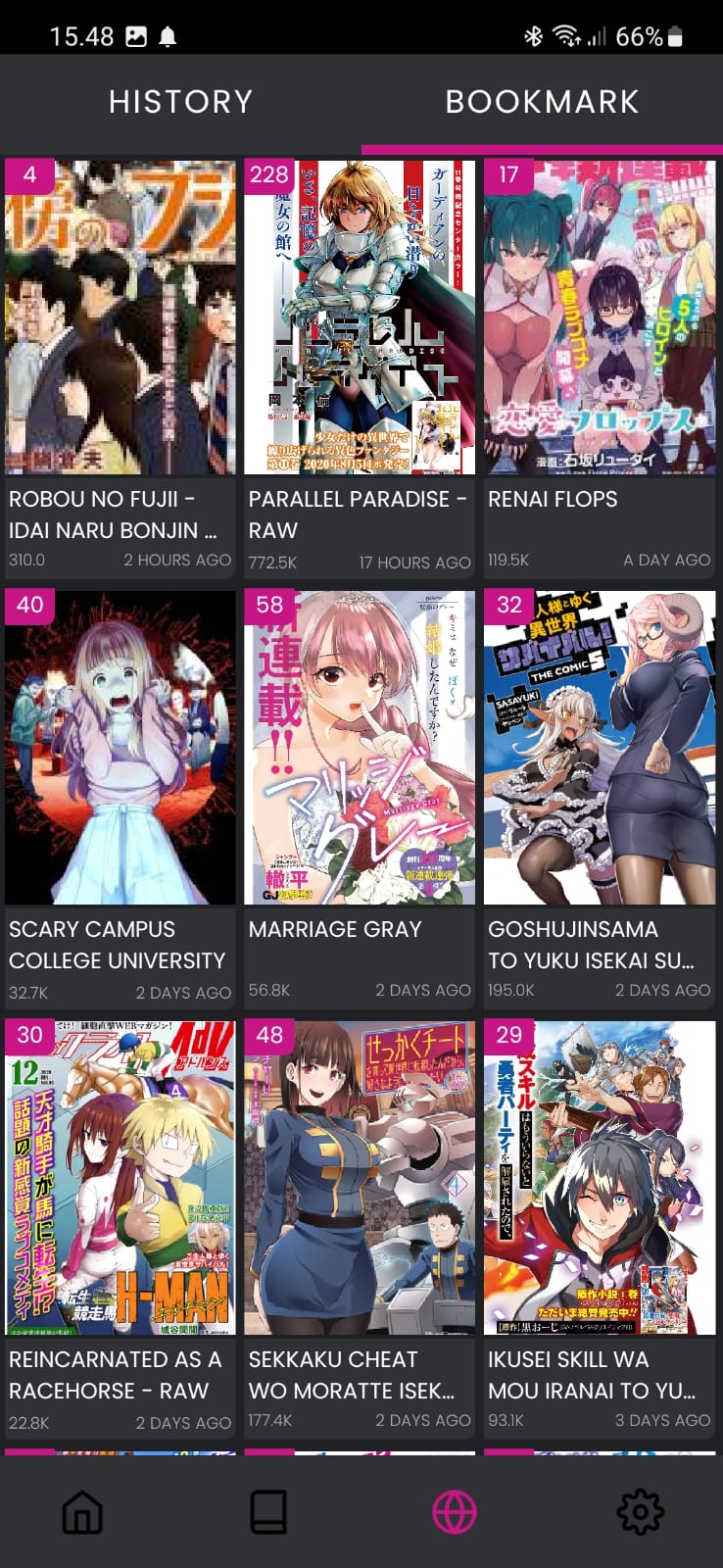723x1568 pixels.
Task: Select the Bookmark tab
Action: pos(542,102)
